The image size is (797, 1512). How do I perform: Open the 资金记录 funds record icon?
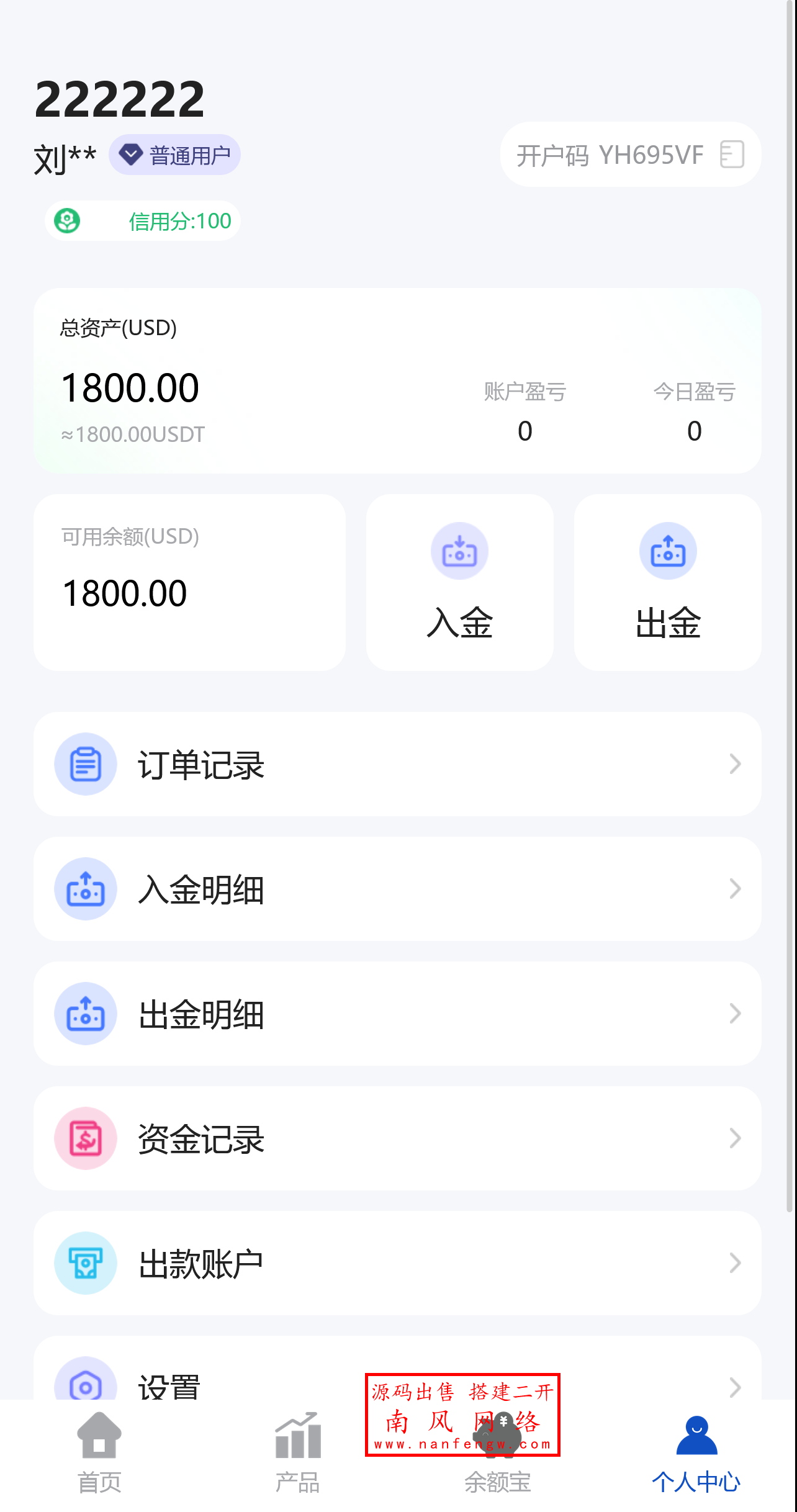coord(86,1138)
